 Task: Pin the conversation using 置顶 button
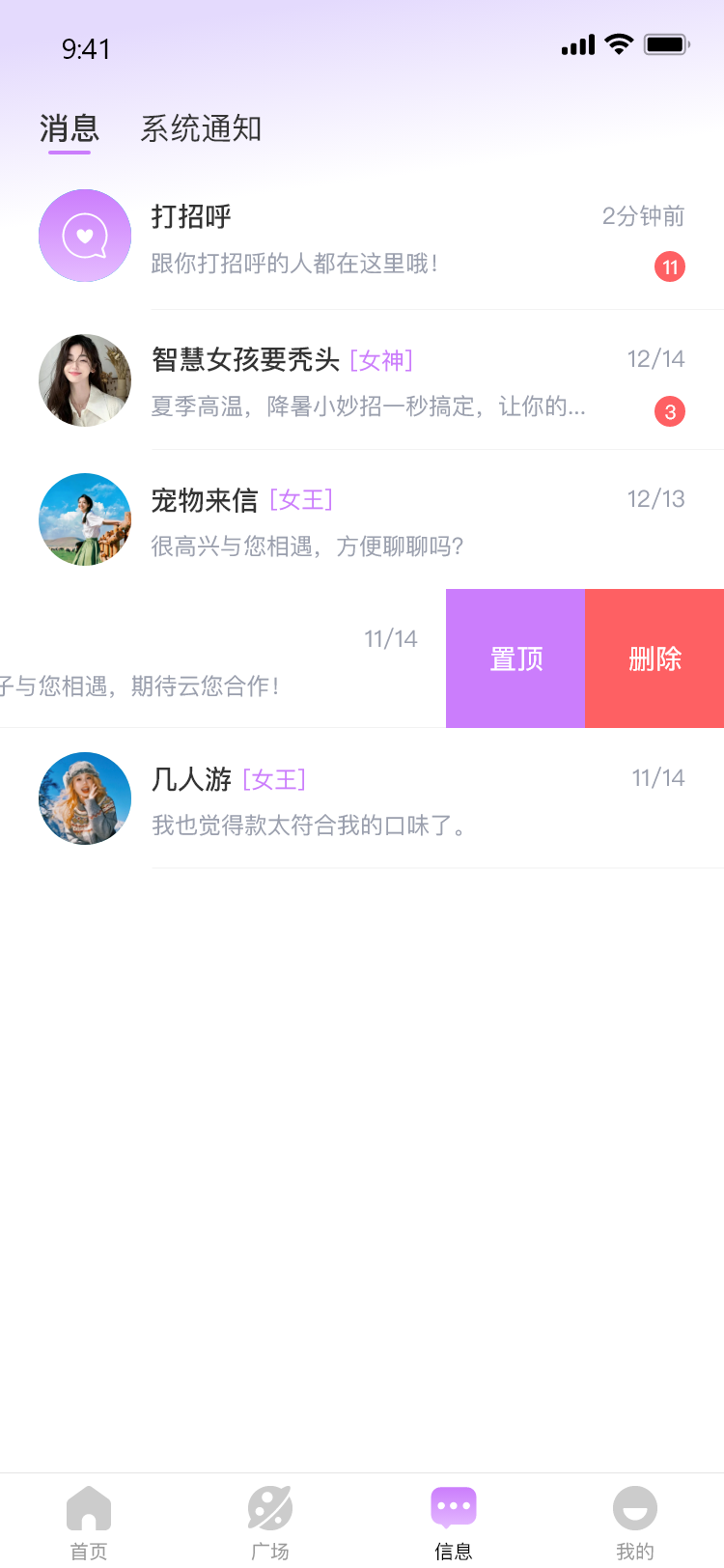pos(515,658)
